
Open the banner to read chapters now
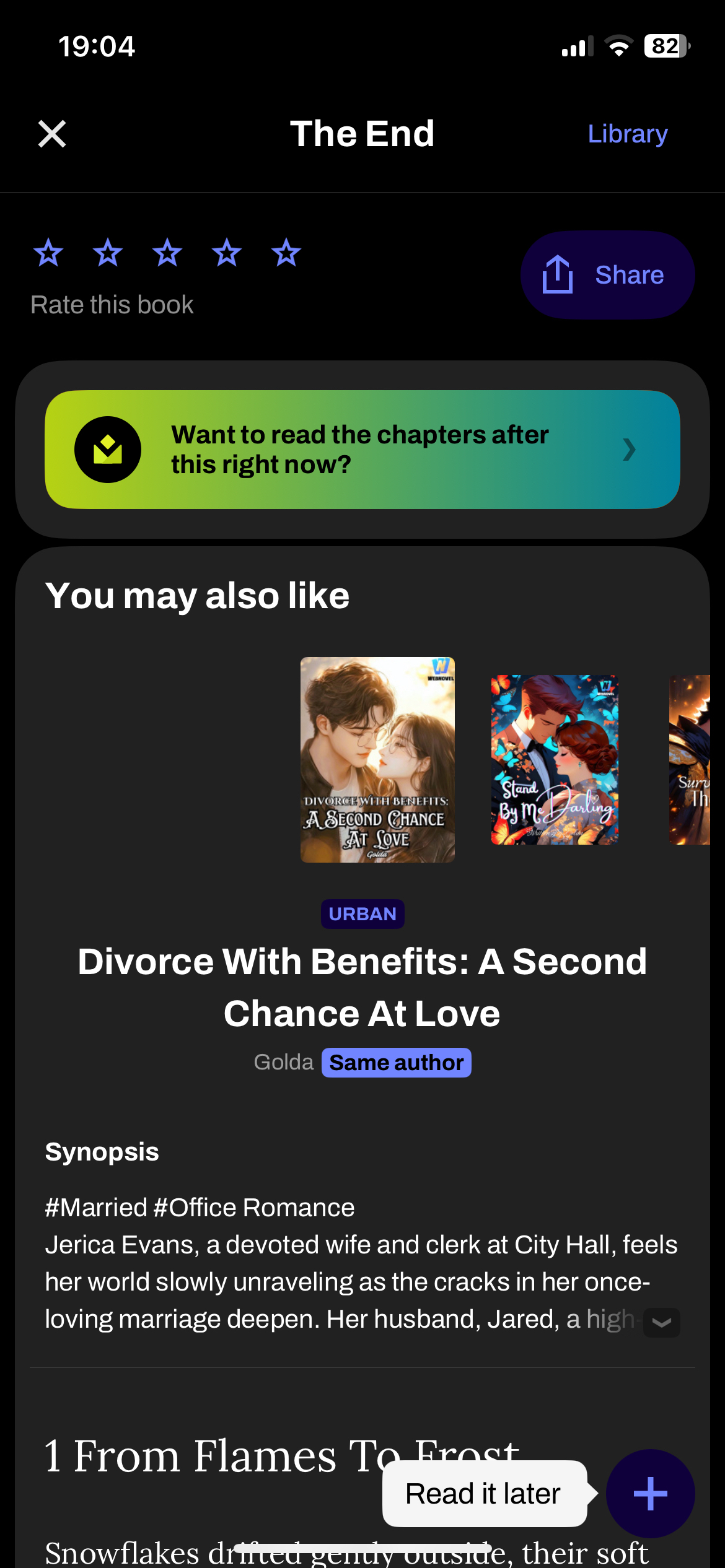tap(362, 450)
